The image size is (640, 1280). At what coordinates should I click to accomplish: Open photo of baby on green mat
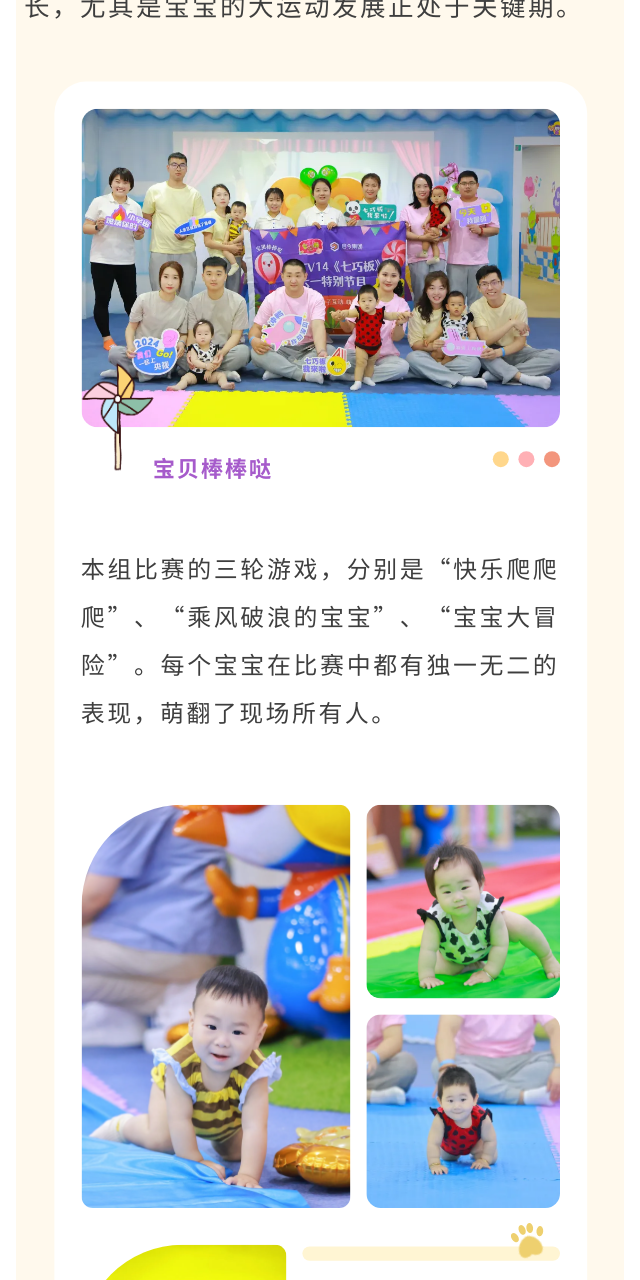(463, 901)
